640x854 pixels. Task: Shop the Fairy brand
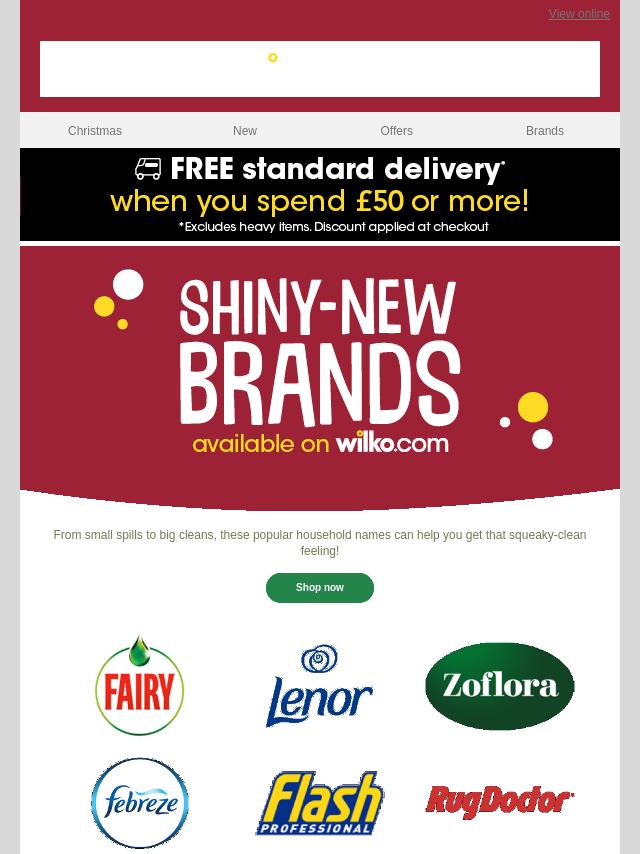(x=140, y=686)
